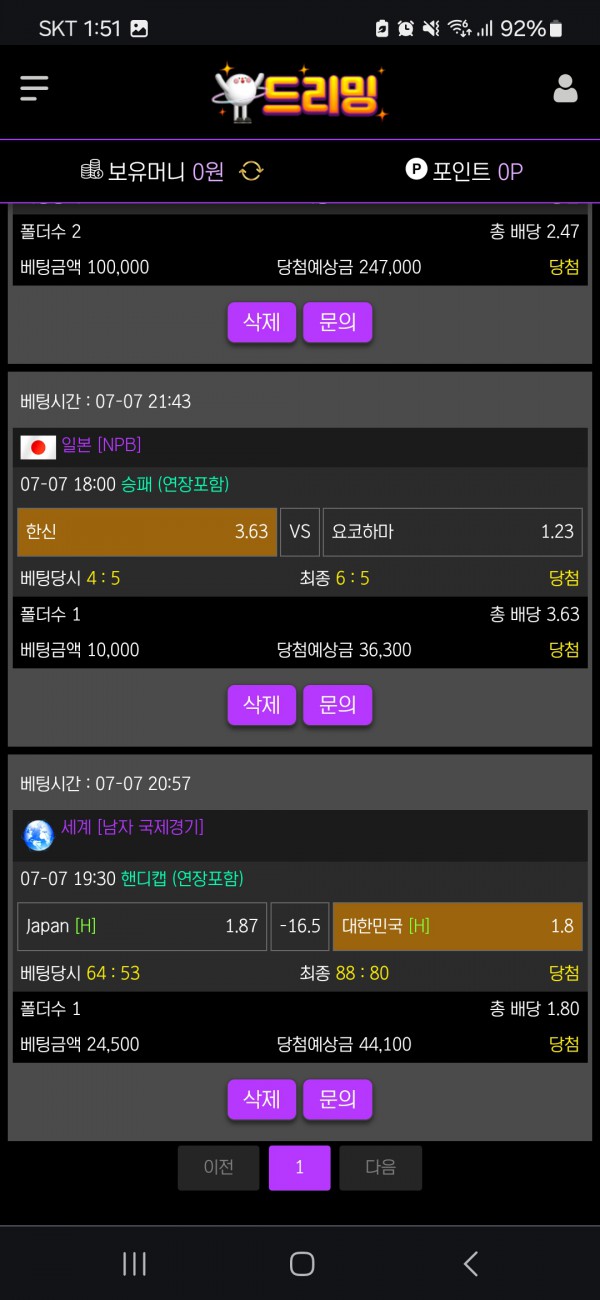Tap 문의 for the 한신 vs 요코하마 bet
This screenshot has width=600, height=1300.
coord(337,705)
